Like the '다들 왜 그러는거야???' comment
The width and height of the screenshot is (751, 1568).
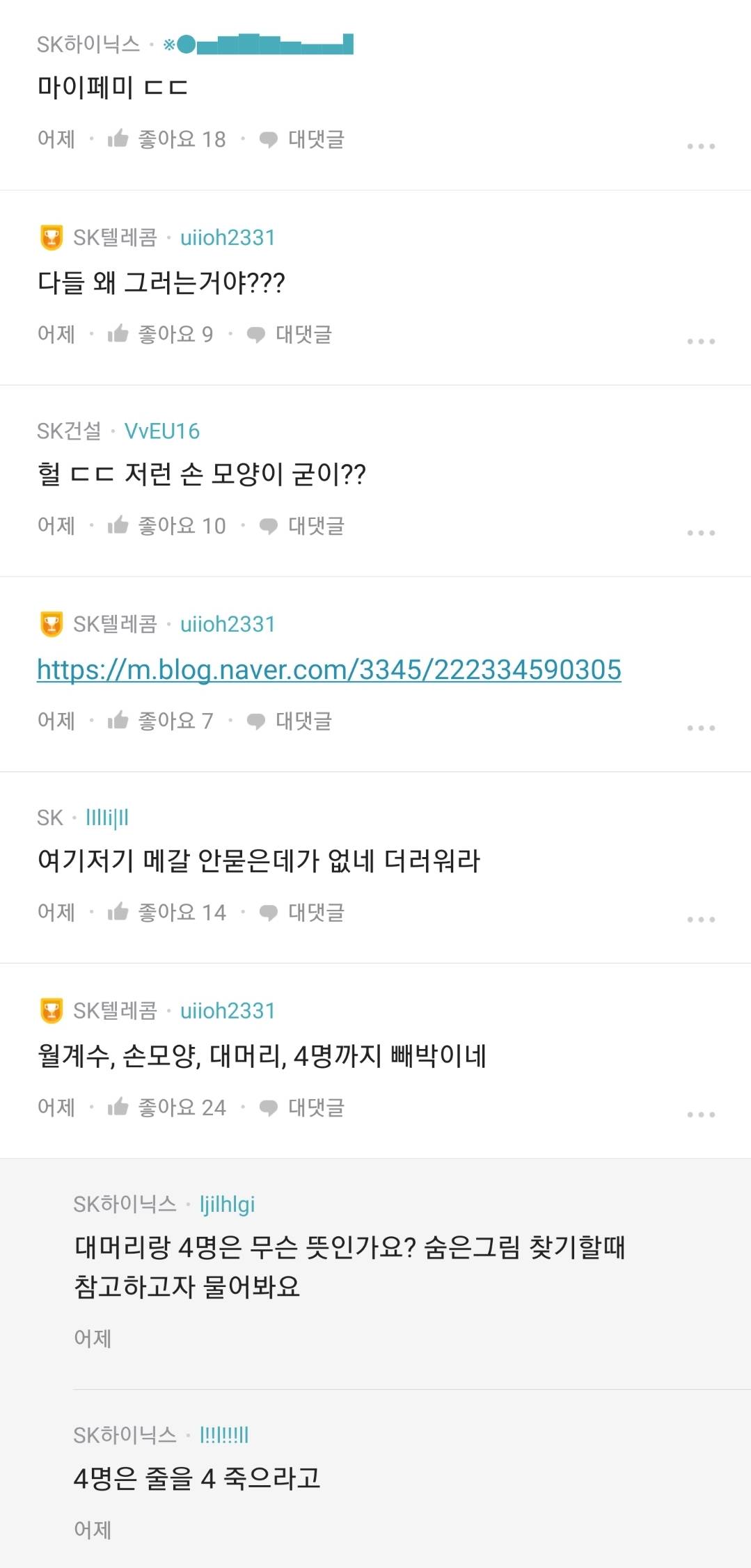pos(161,335)
